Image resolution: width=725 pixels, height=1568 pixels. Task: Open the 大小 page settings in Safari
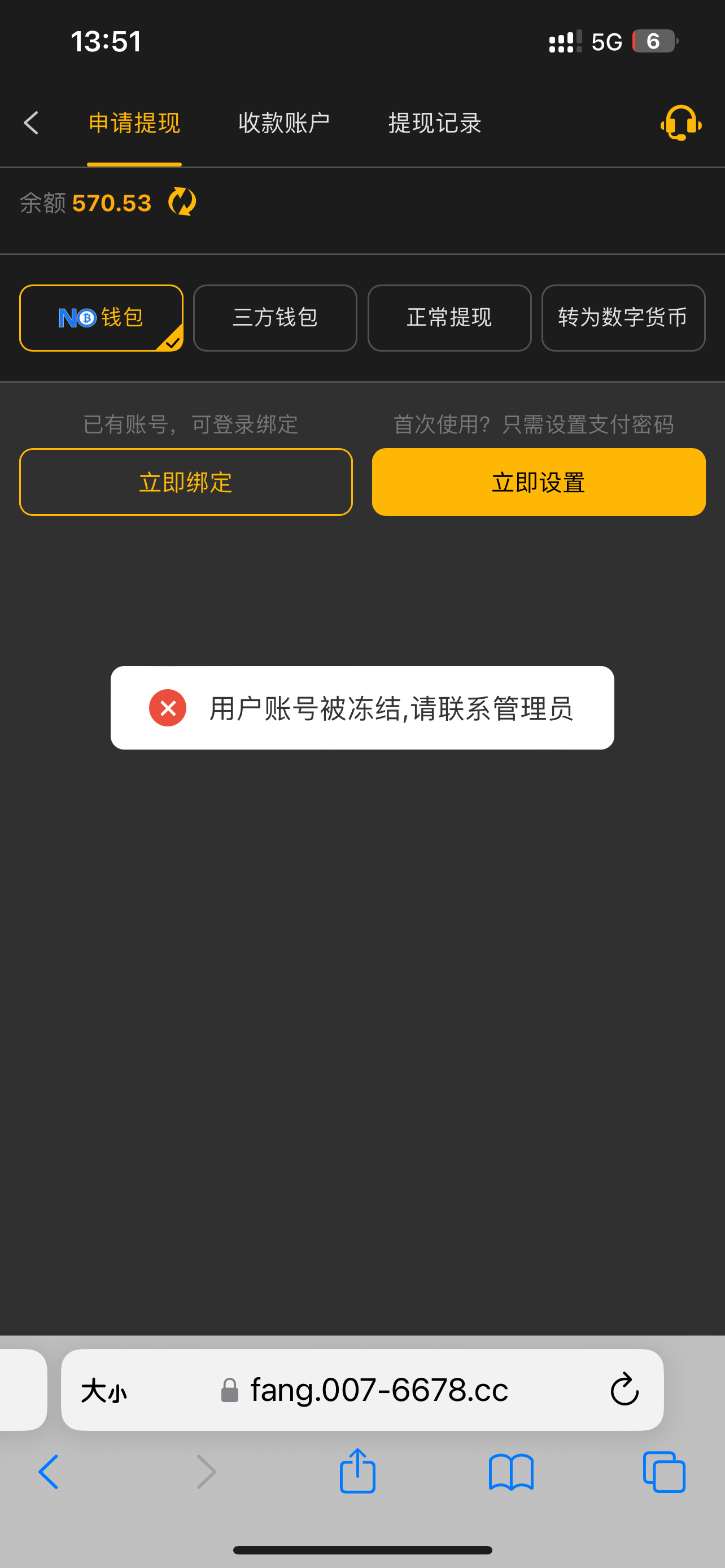click(x=104, y=1391)
